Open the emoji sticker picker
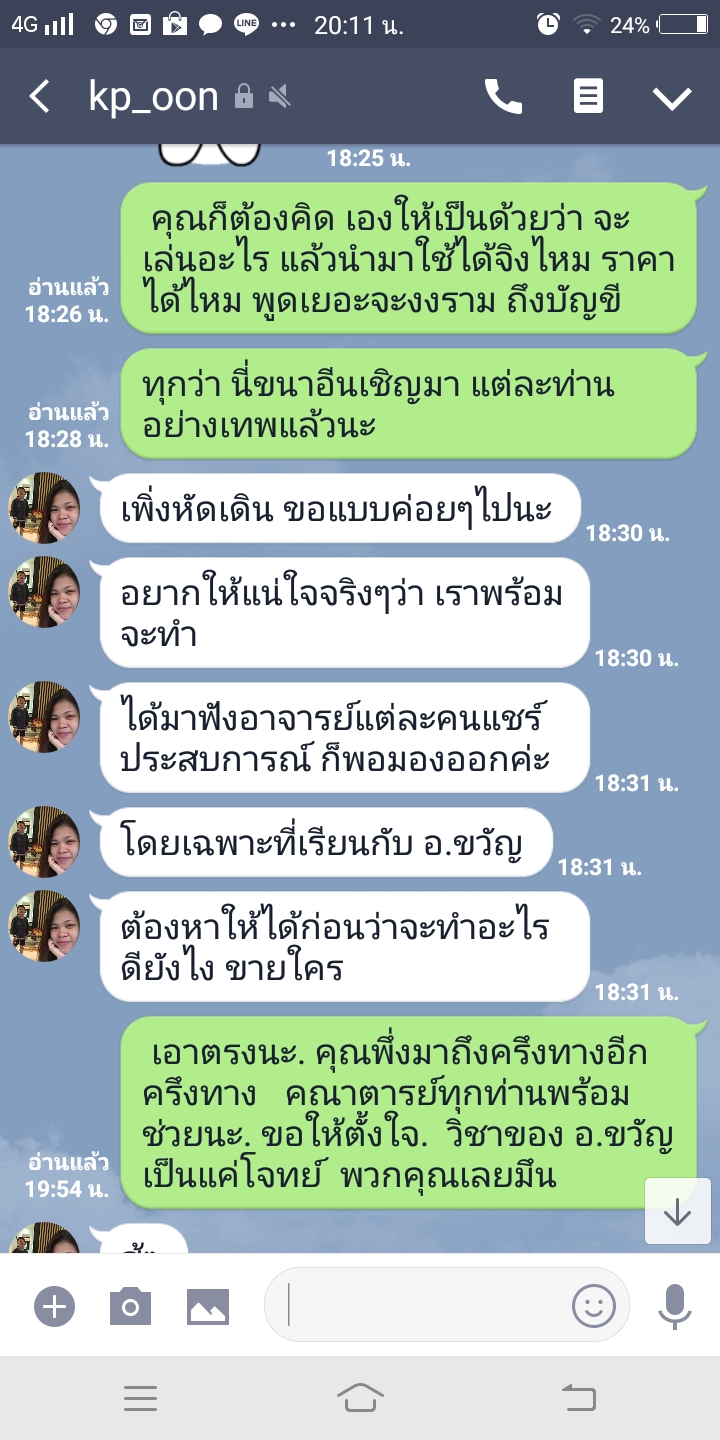This screenshot has width=720, height=1440. tap(593, 1305)
